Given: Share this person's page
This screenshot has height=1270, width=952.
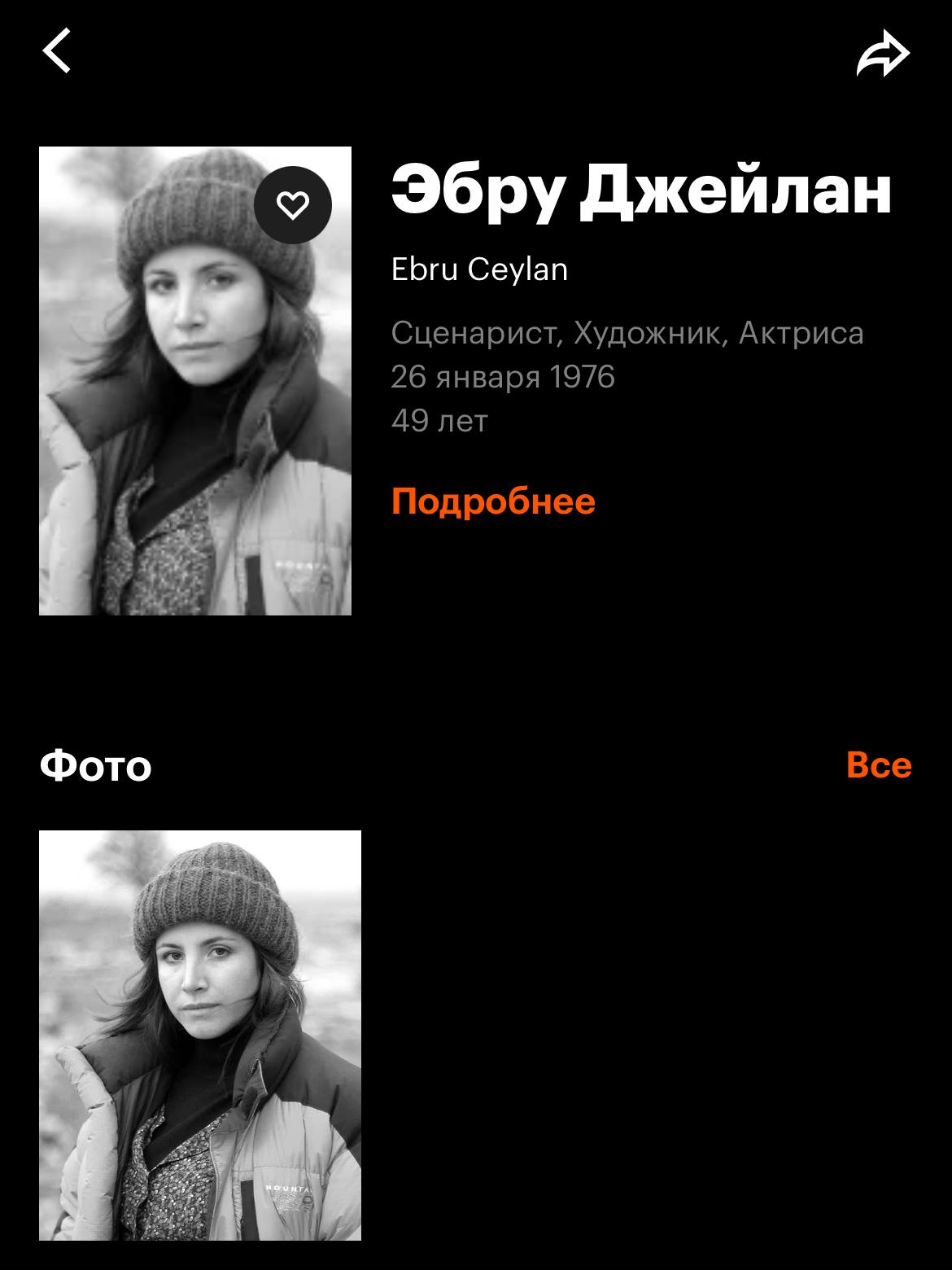Looking at the screenshot, I should tap(883, 55).
